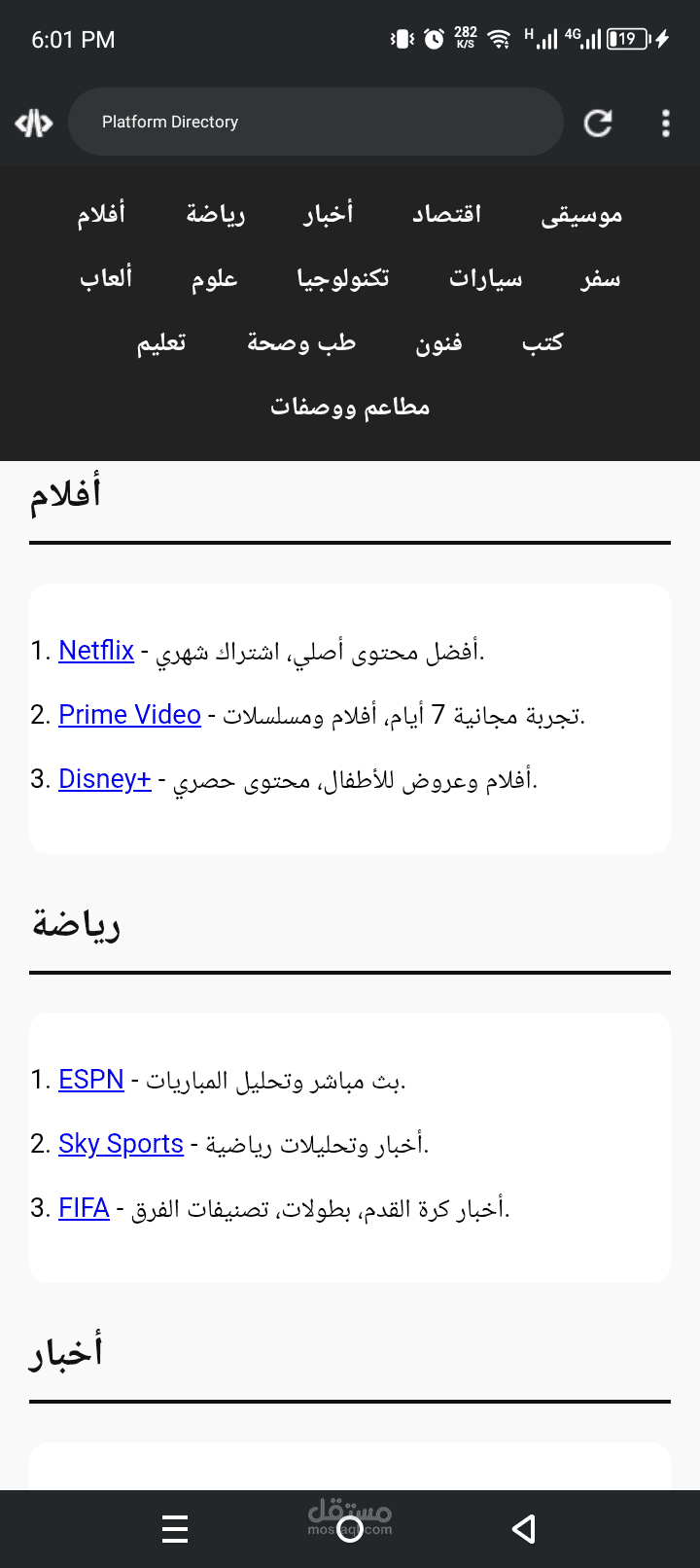Open the Netflix link
Viewport: 700px width, 1568px height.
click(95, 650)
